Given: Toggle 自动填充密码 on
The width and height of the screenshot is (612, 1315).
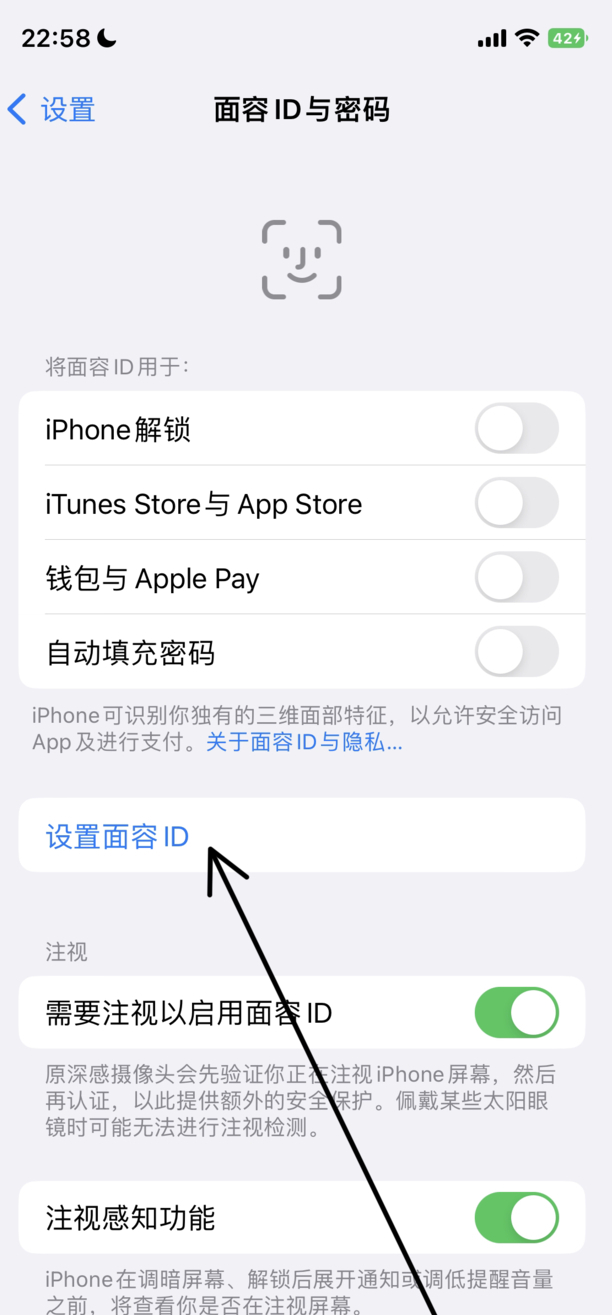Looking at the screenshot, I should [516, 652].
